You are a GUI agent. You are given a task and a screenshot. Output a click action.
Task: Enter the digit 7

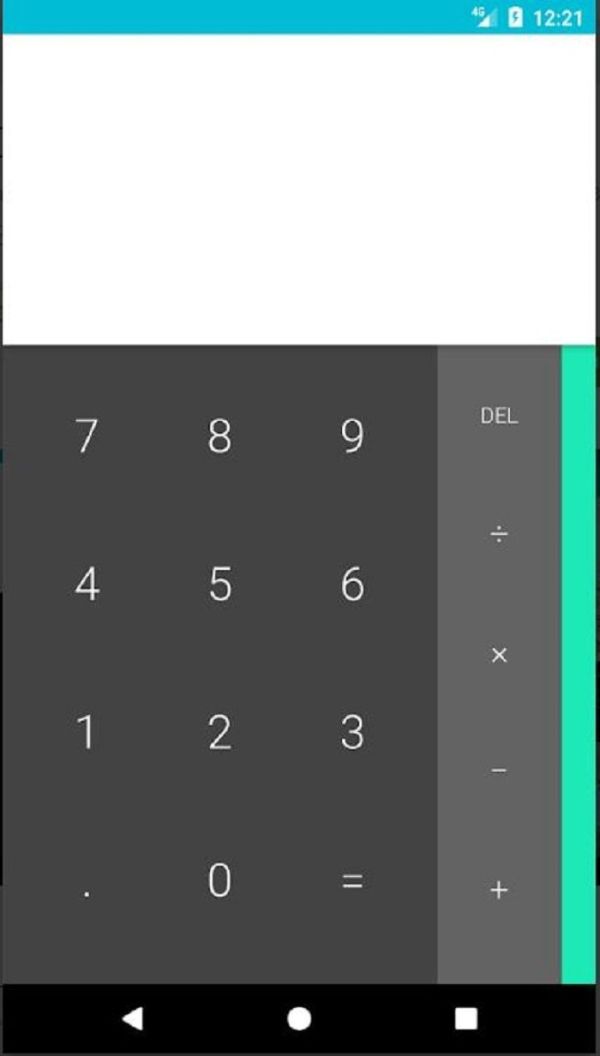(x=87, y=436)
